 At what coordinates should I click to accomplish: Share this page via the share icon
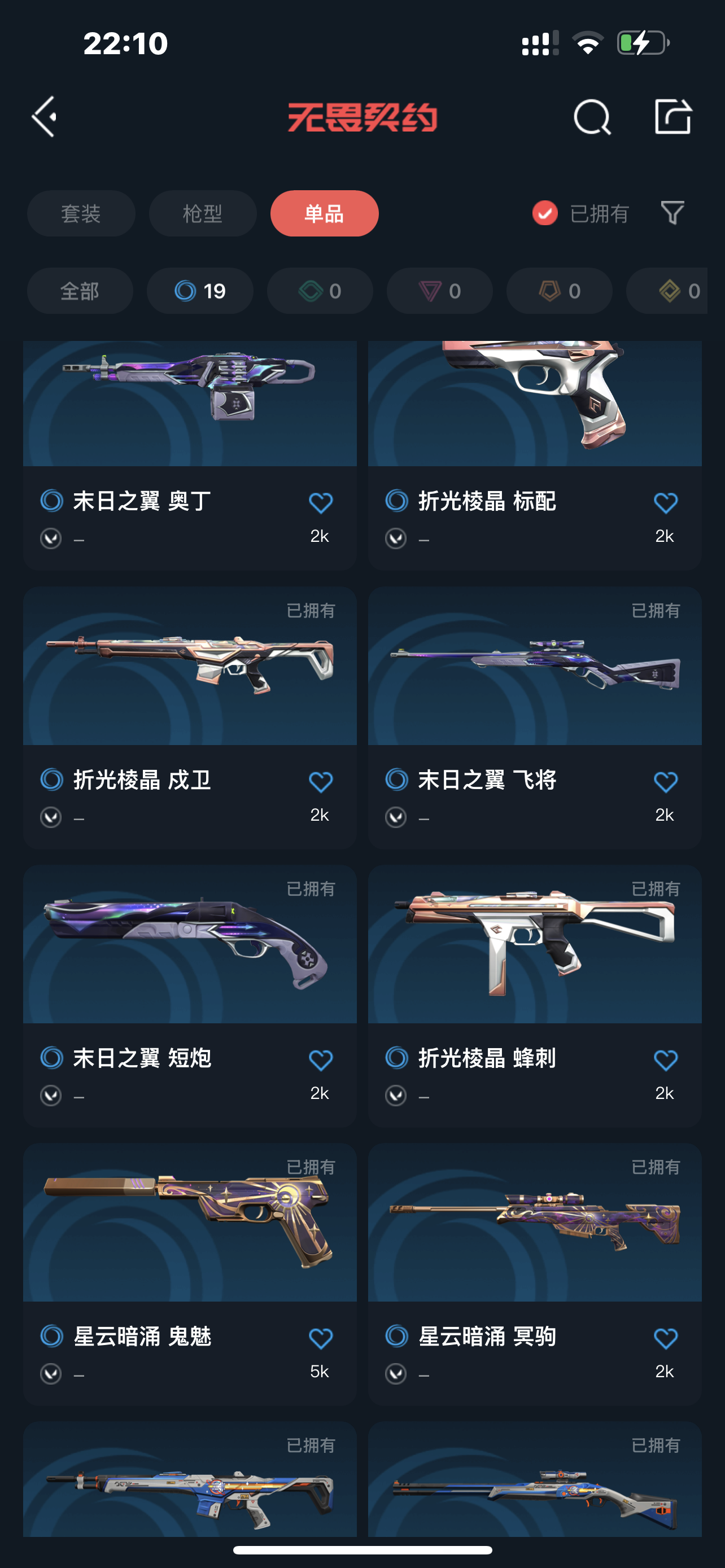tap(672, 116)
